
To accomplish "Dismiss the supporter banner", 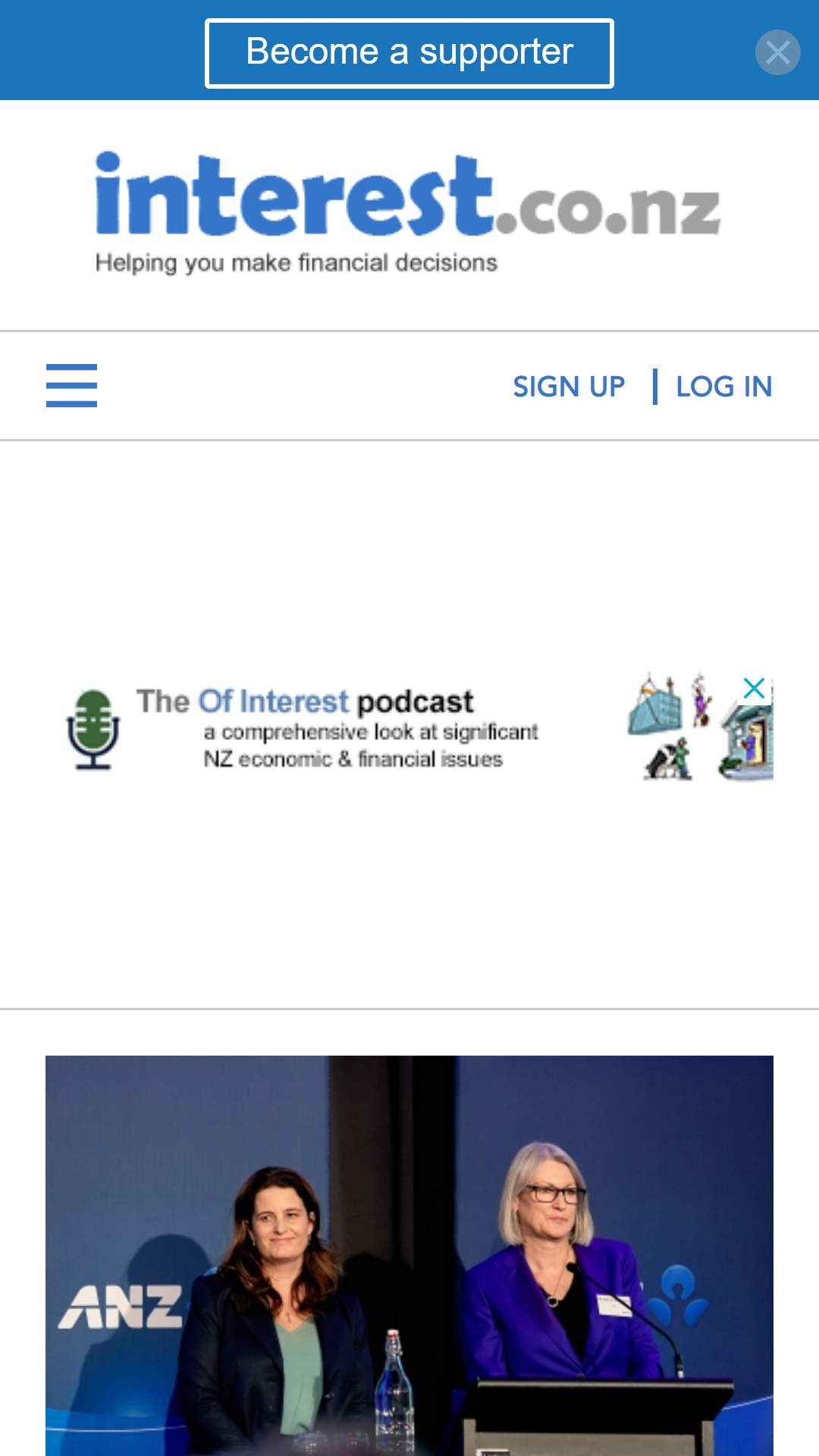I will 777,52.
